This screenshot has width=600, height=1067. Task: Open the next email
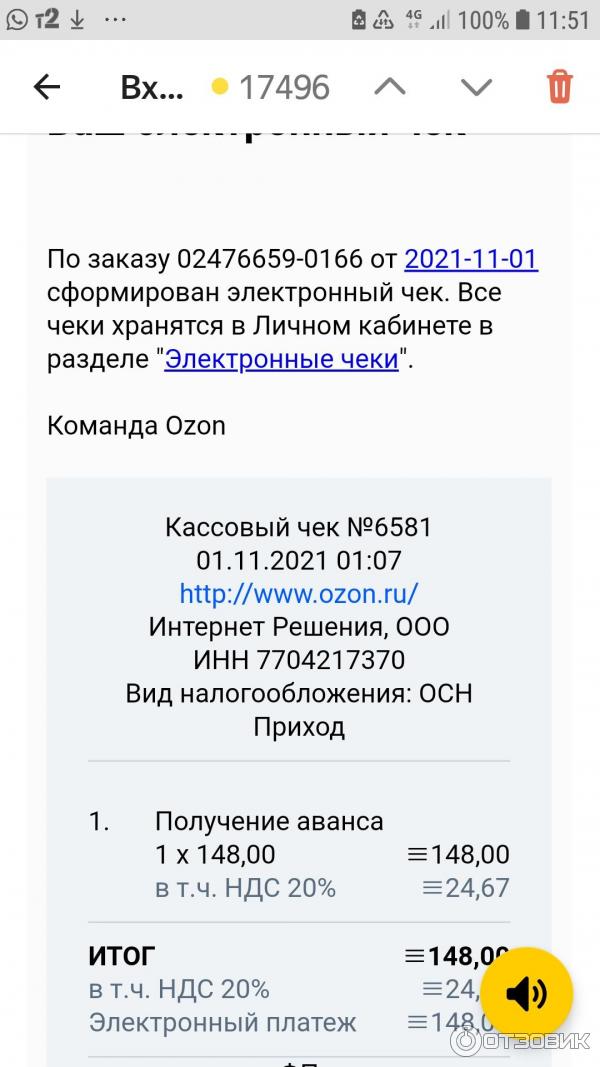click(x=476, y=87)
